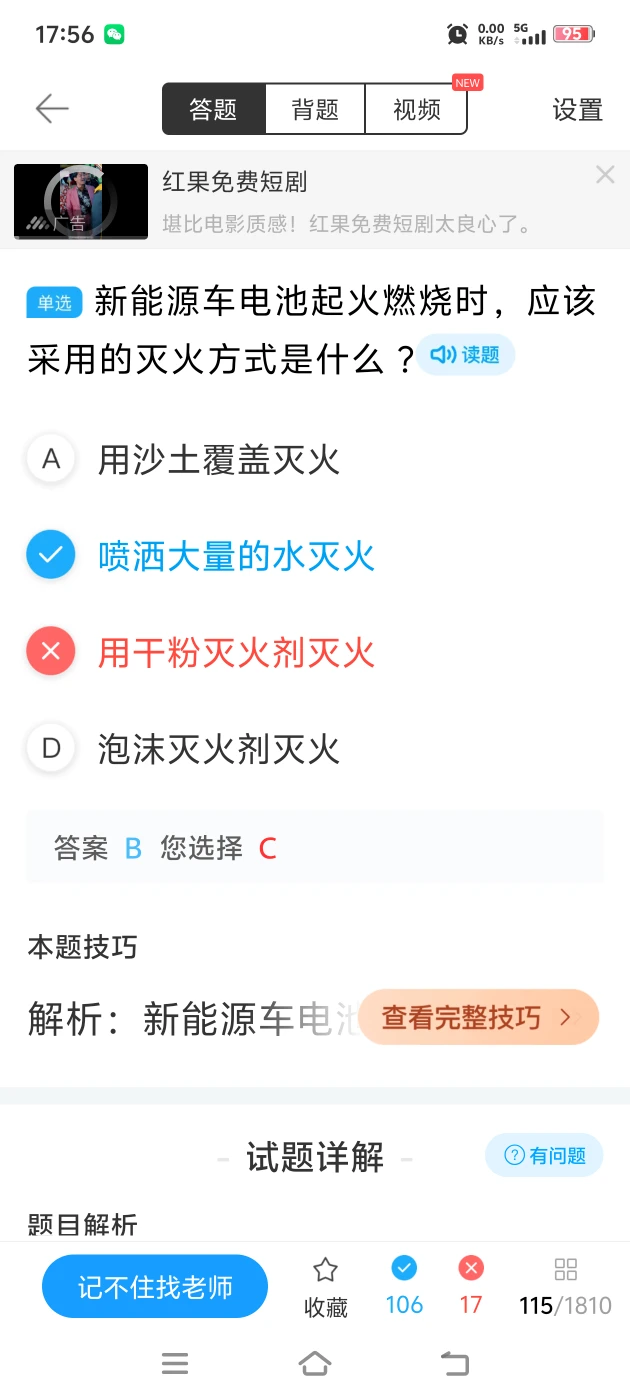Switch to the 背题 tab

point(315,109)
